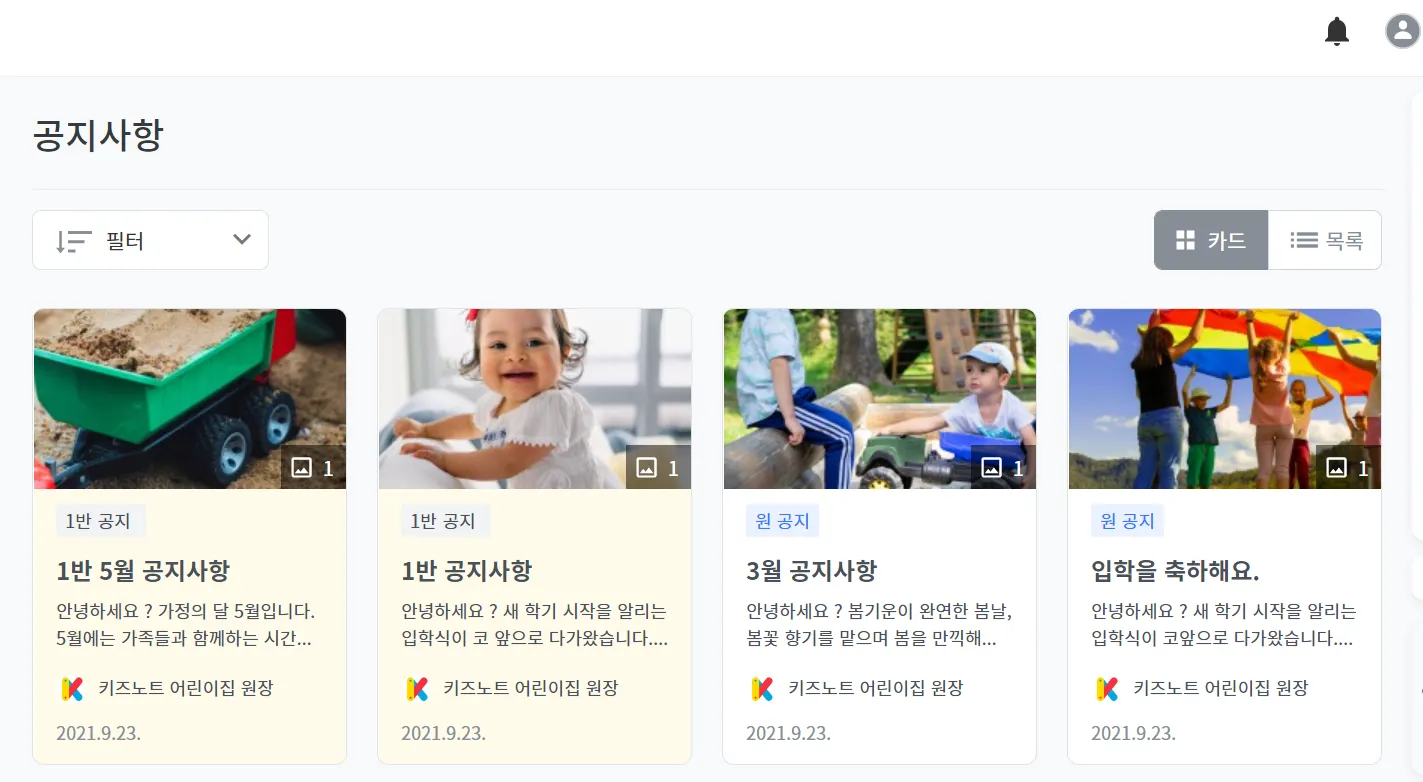The image size is (1423, 782).
Task: Open the notifications bell
Action: [x=1336, y=32]
